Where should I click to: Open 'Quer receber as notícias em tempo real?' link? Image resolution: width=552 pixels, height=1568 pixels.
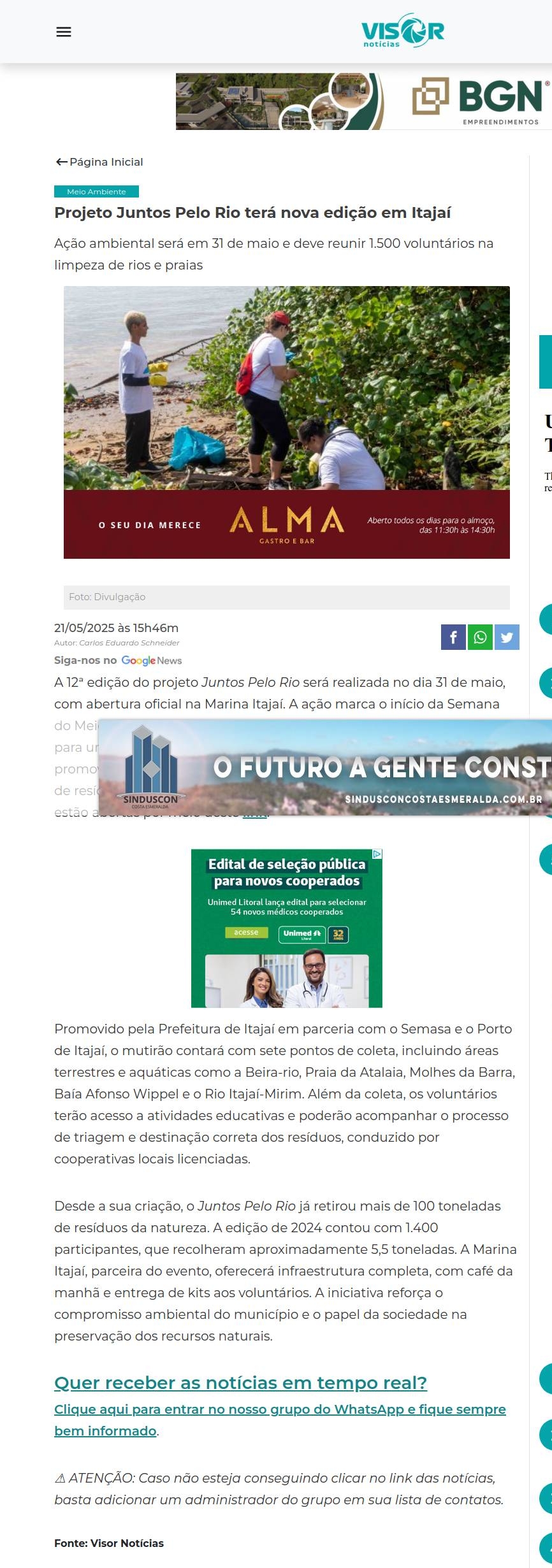(240, 1383)
